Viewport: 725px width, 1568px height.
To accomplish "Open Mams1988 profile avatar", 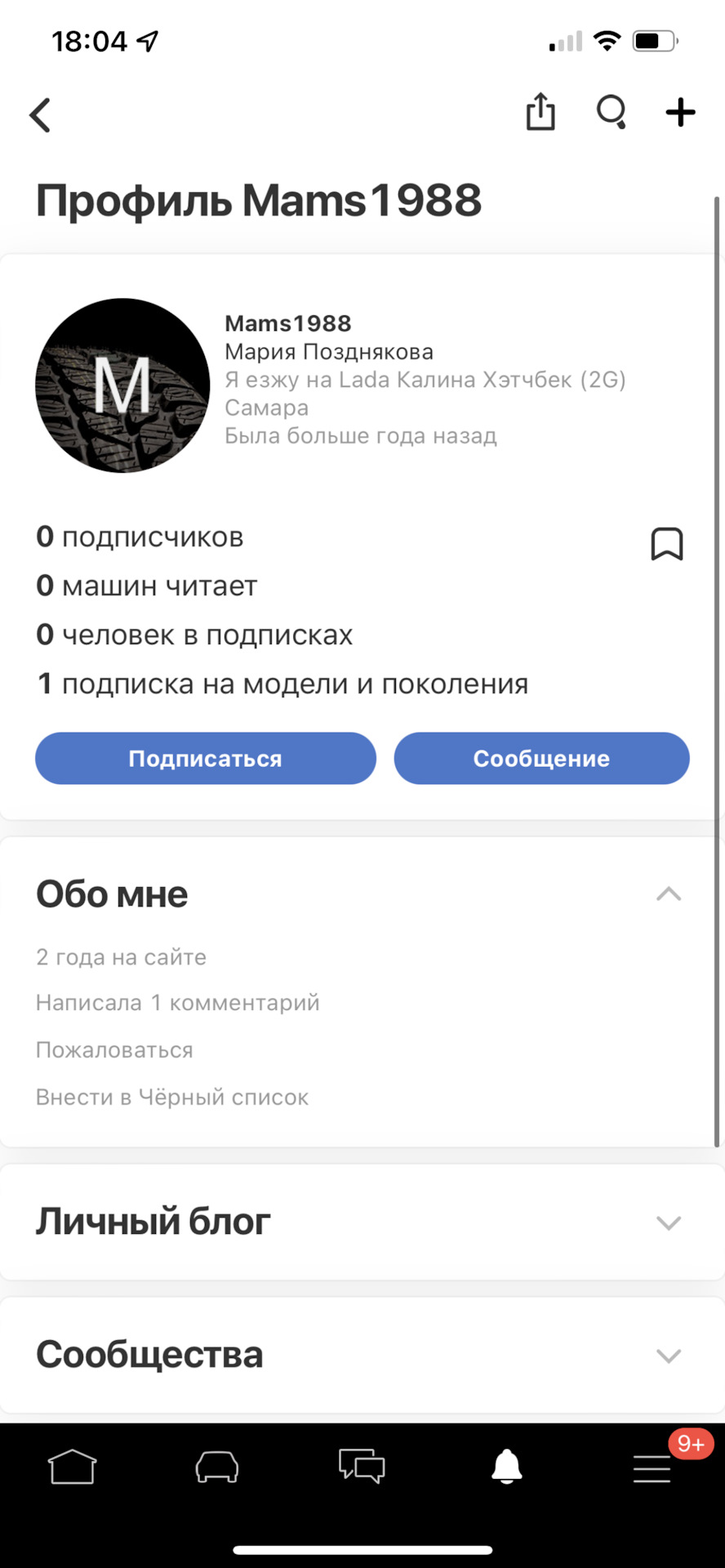I will coord(122,385).
